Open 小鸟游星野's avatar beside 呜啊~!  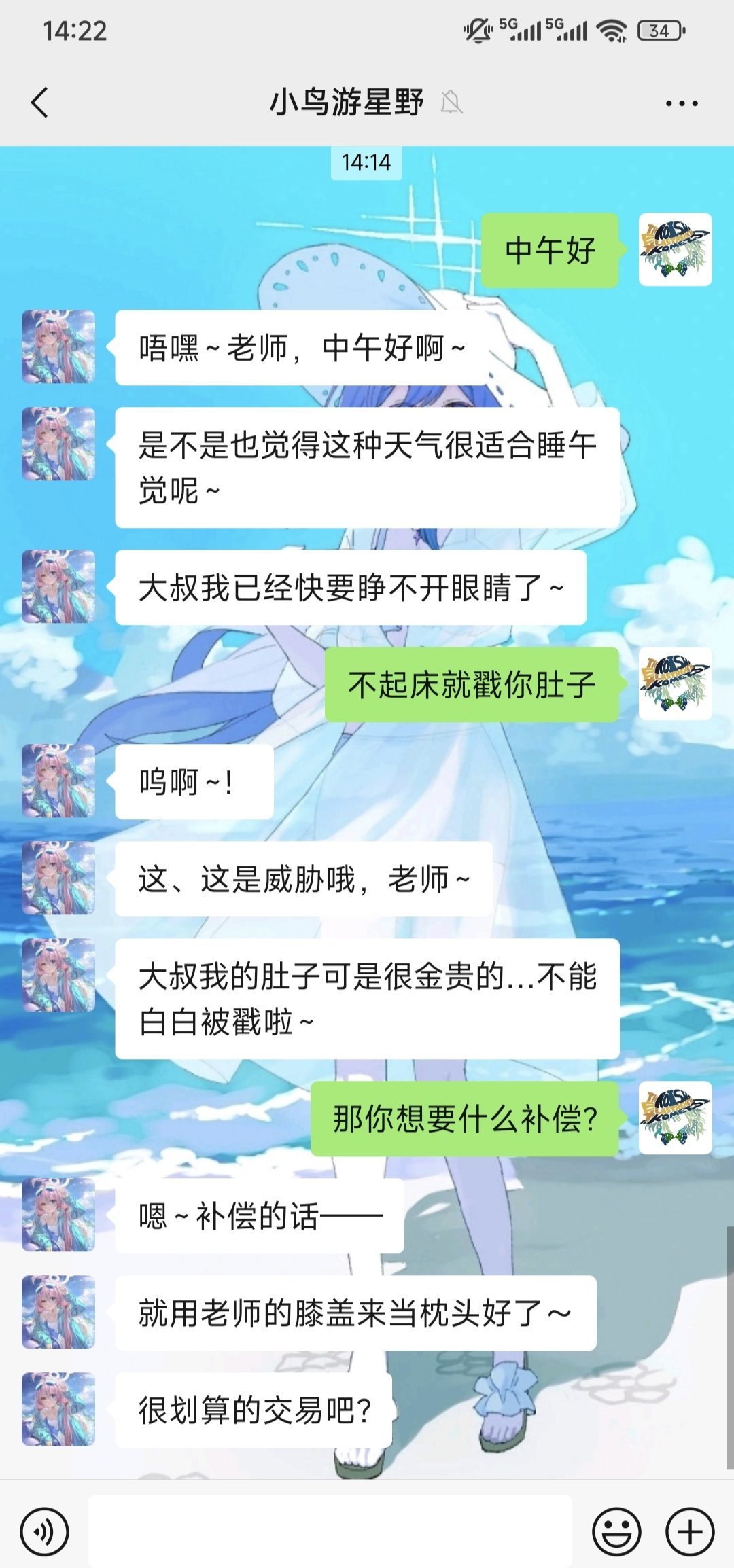pos(58,781)
